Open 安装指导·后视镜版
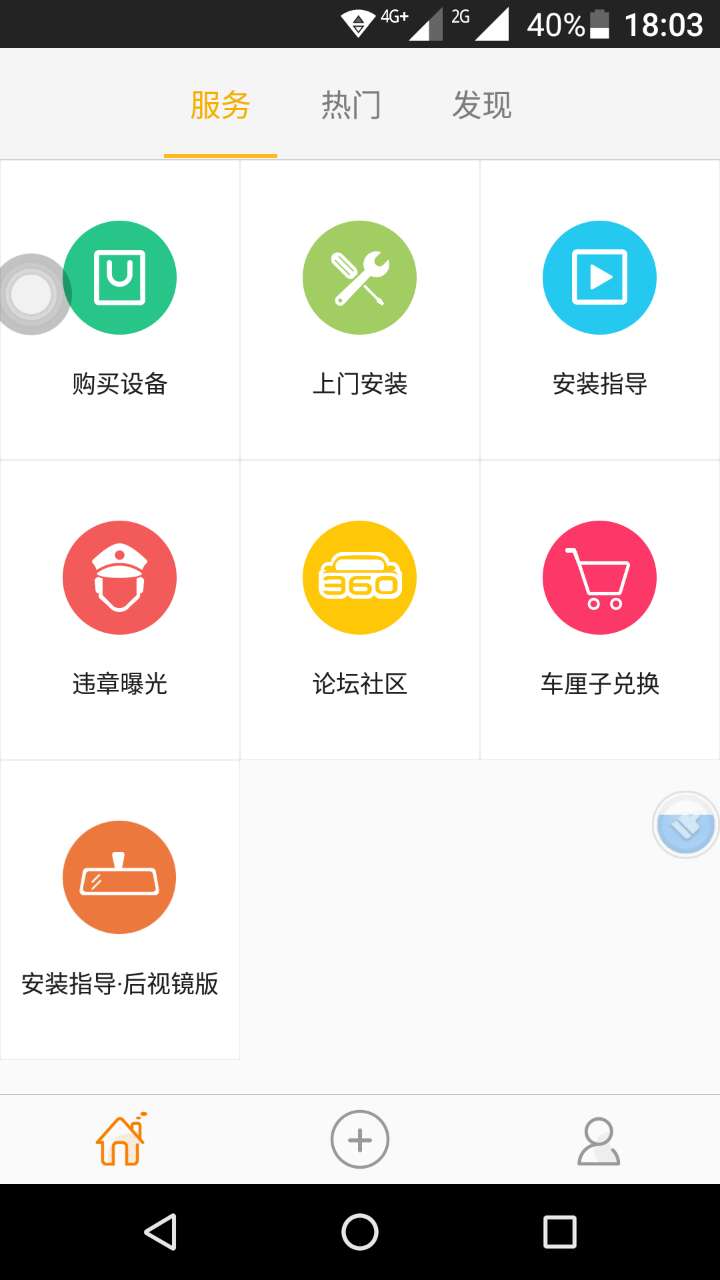 click(x=120, y=910)
